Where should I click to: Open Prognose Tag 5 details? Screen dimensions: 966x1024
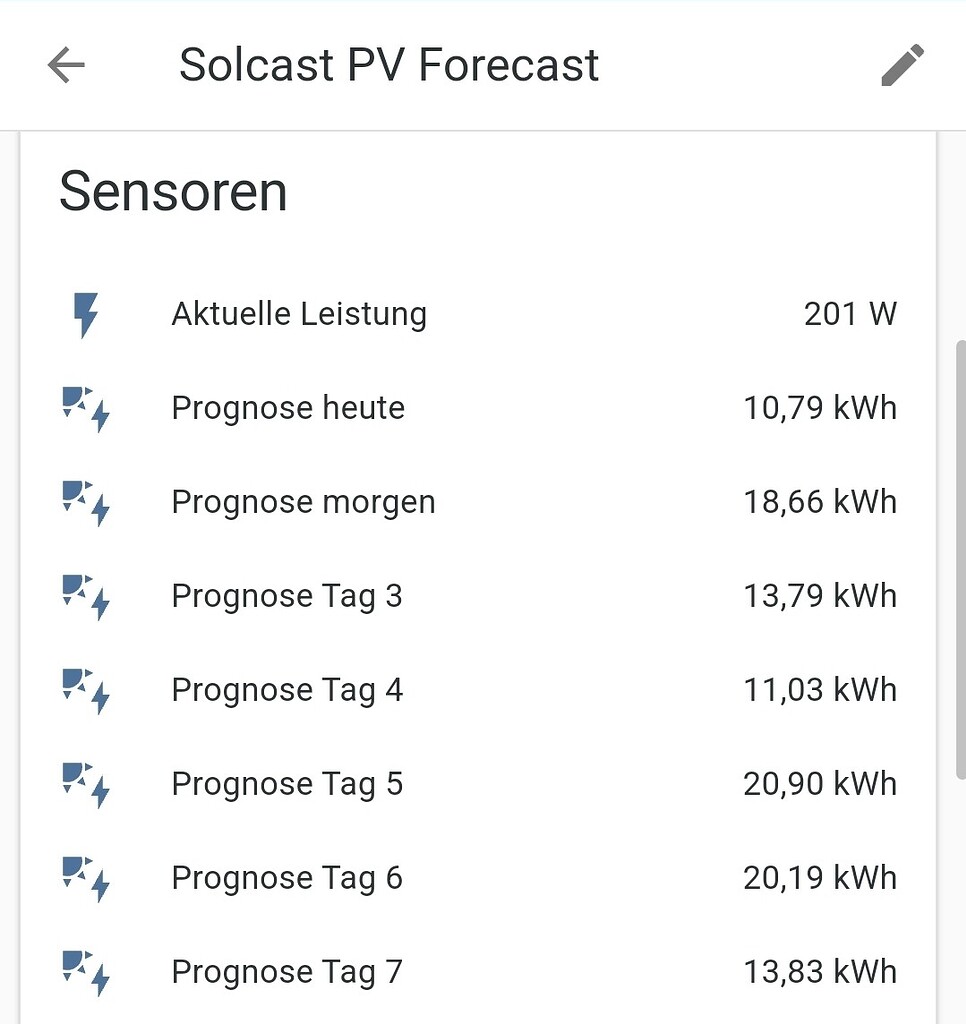tap(287, 784)
